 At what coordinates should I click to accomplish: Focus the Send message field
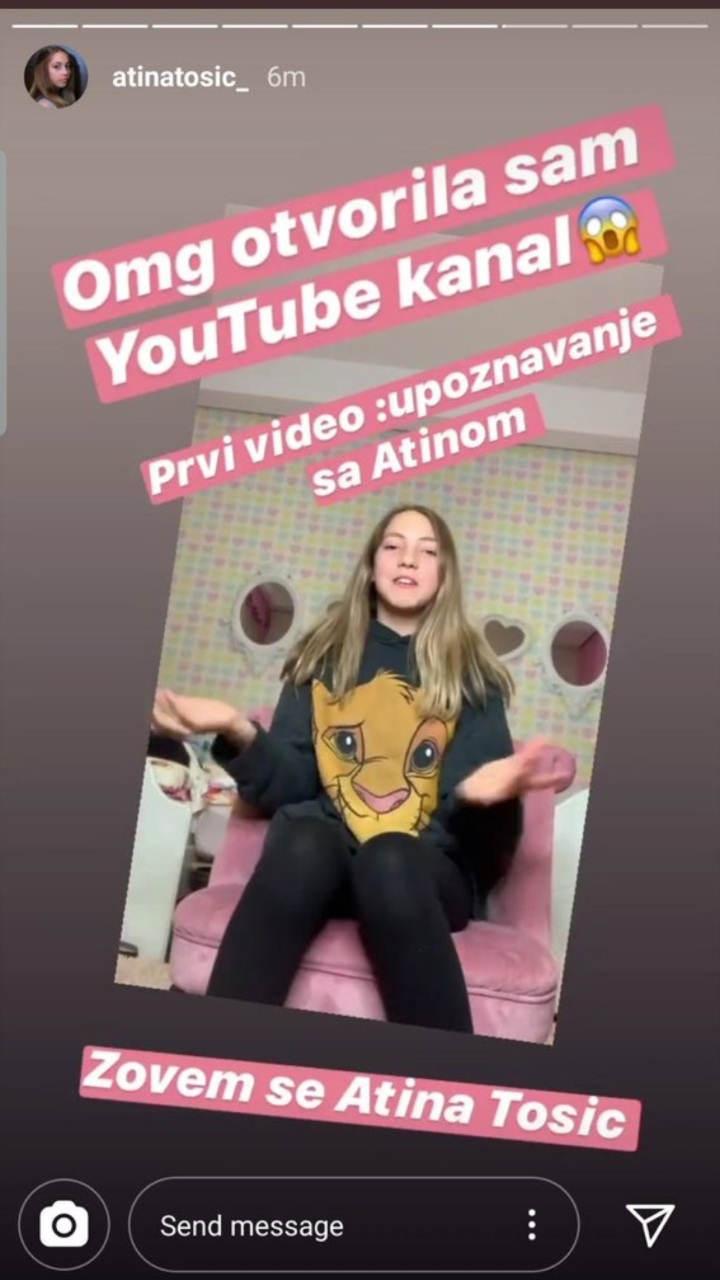(x=320, y=1225)
